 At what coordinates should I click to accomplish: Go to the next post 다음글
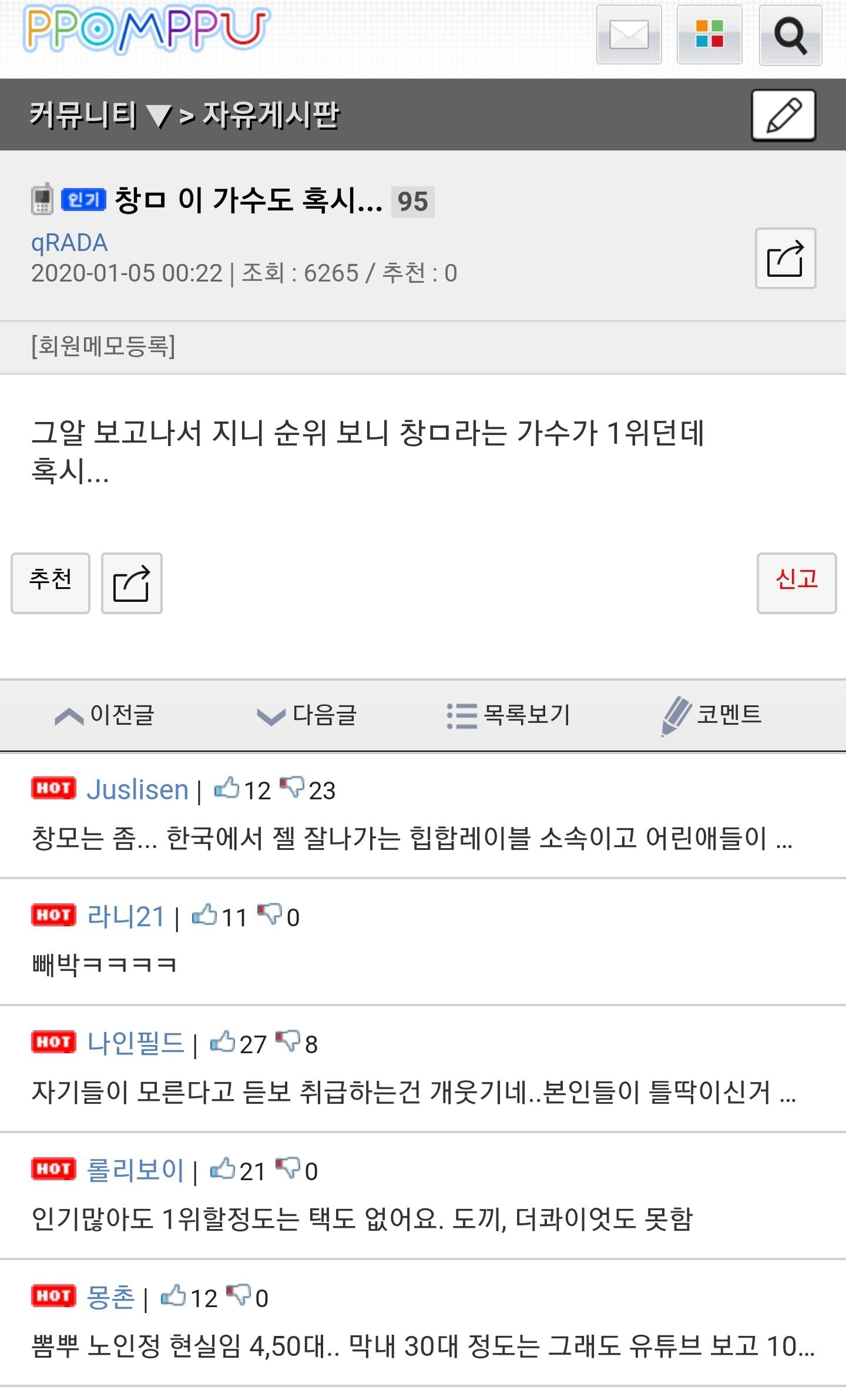(x=307, y=715)
